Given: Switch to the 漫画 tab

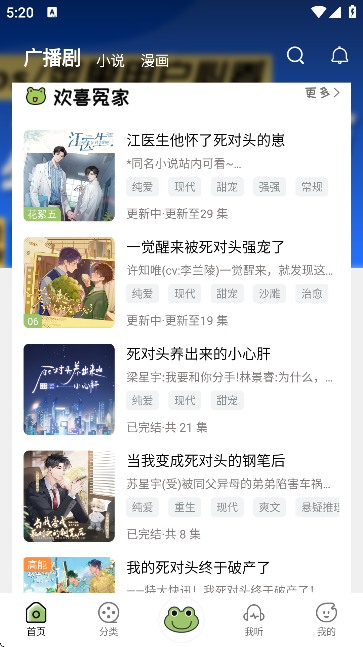Looking at the screenshot, I should 155,61.
